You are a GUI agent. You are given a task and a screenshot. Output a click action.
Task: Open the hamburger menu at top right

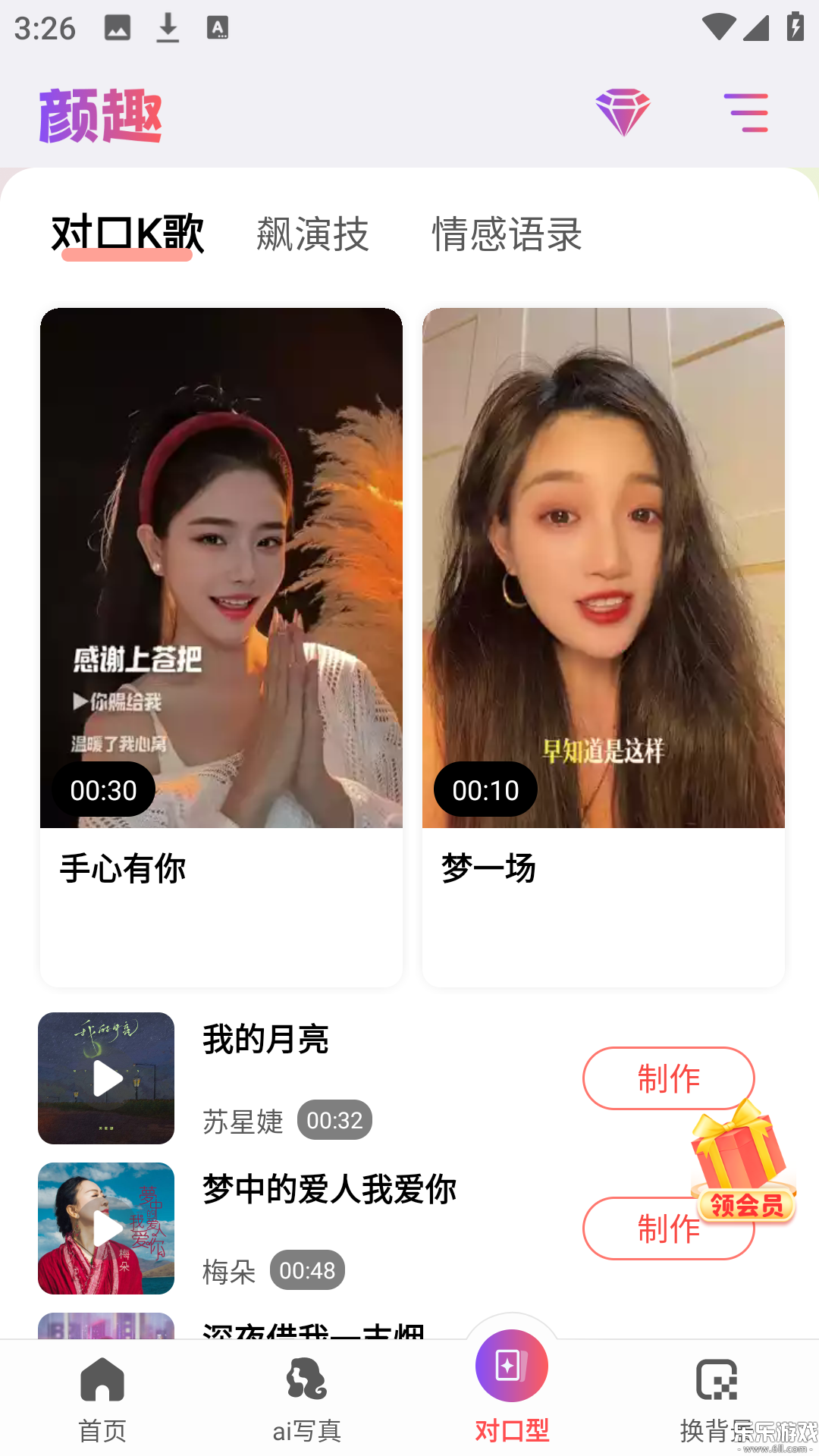746,111
